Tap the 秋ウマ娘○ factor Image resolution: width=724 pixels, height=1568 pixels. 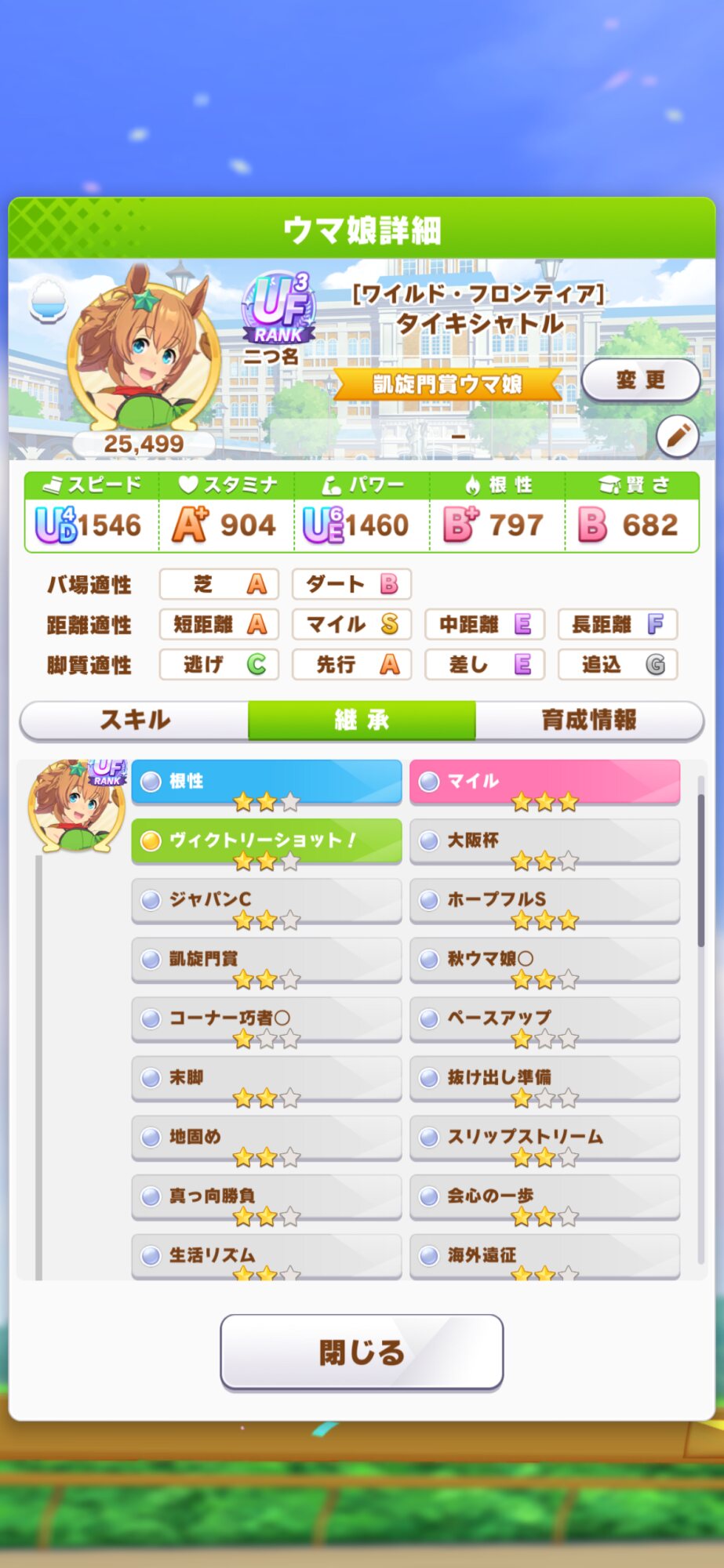544,960
